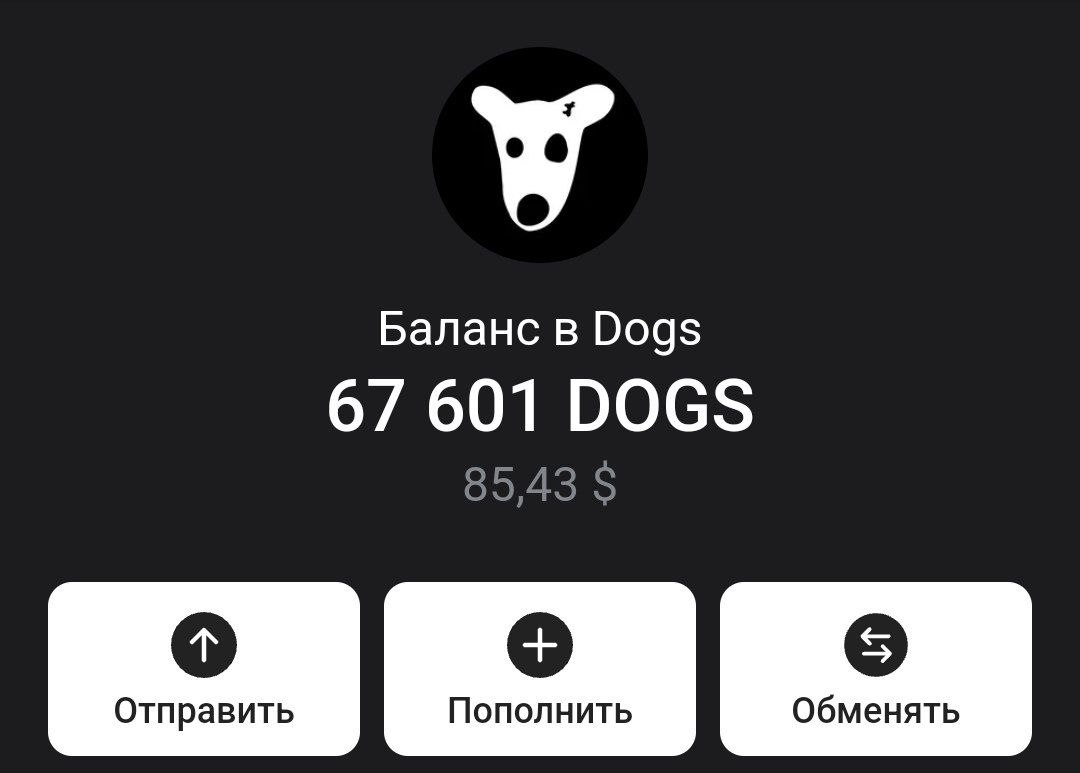Open the Обменять exchange button

click(x=875, y=668)
